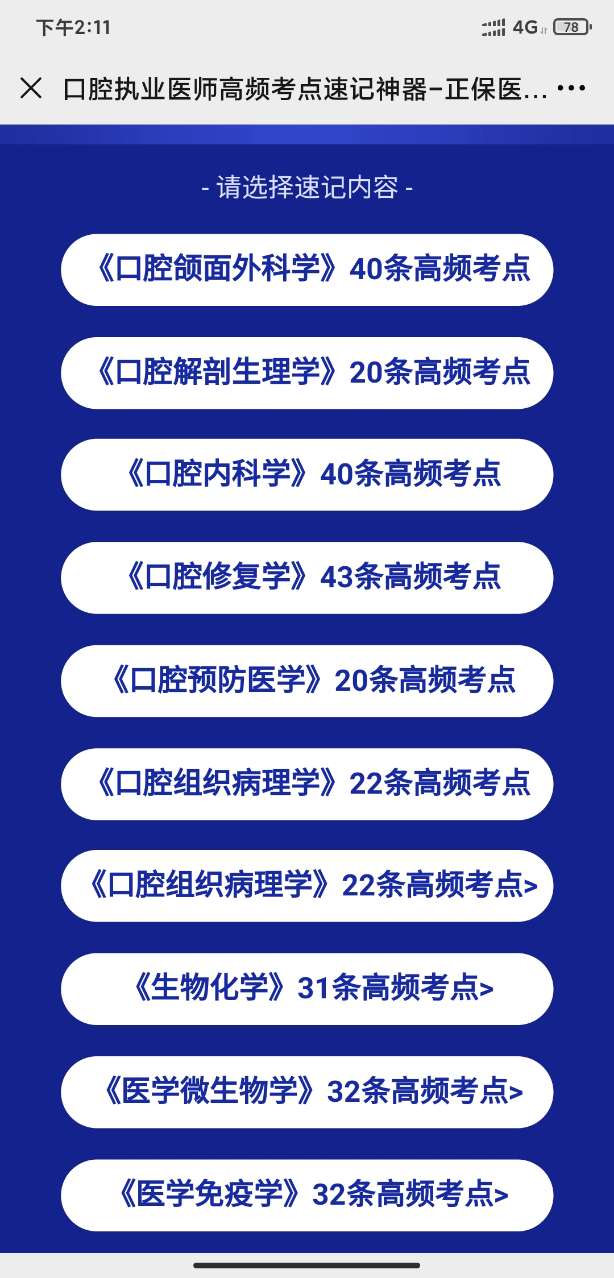Open 《口腔内科学》40条高频考点
The image size is (614, 1278).
point(307,475)
